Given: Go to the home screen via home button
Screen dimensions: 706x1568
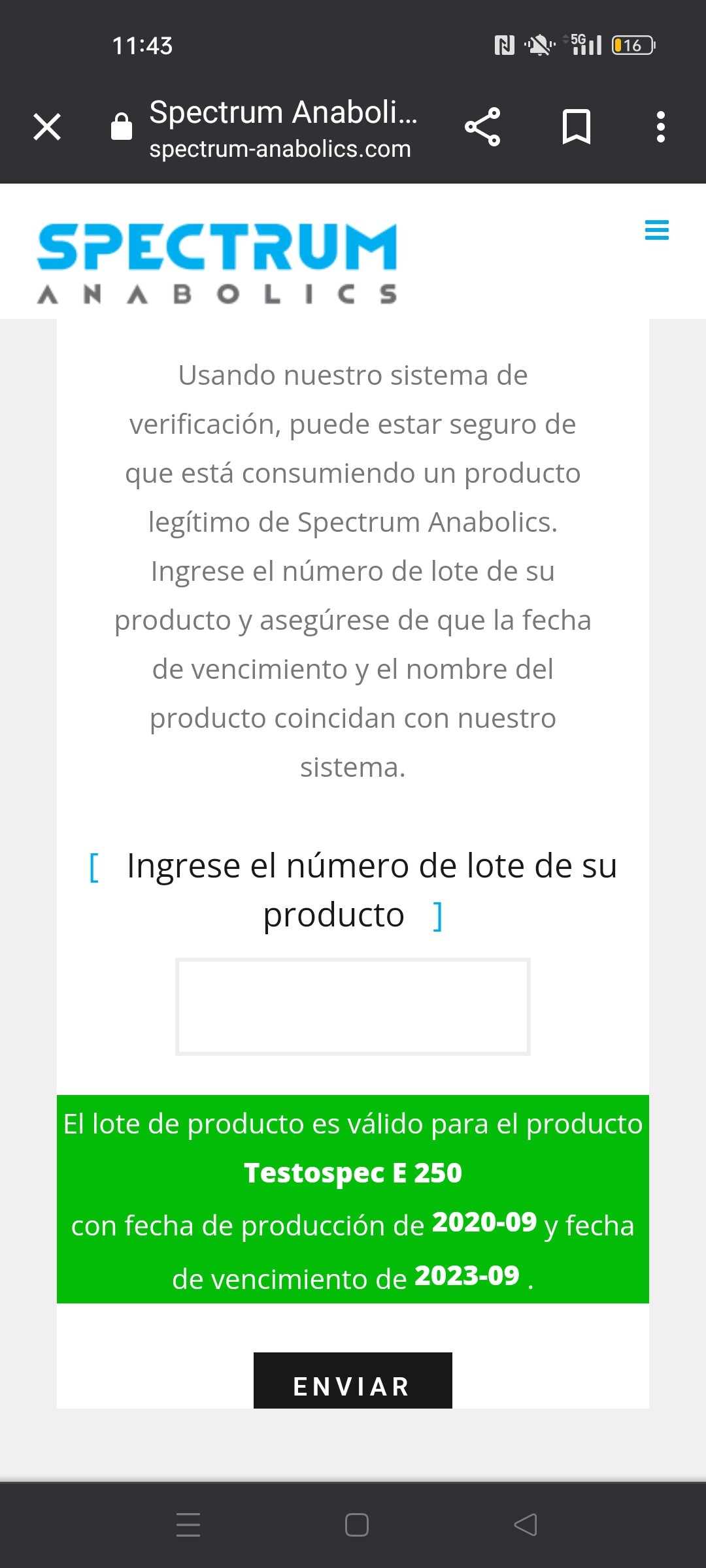Looking at the screenshot, I should click(x=357, y=1525).
